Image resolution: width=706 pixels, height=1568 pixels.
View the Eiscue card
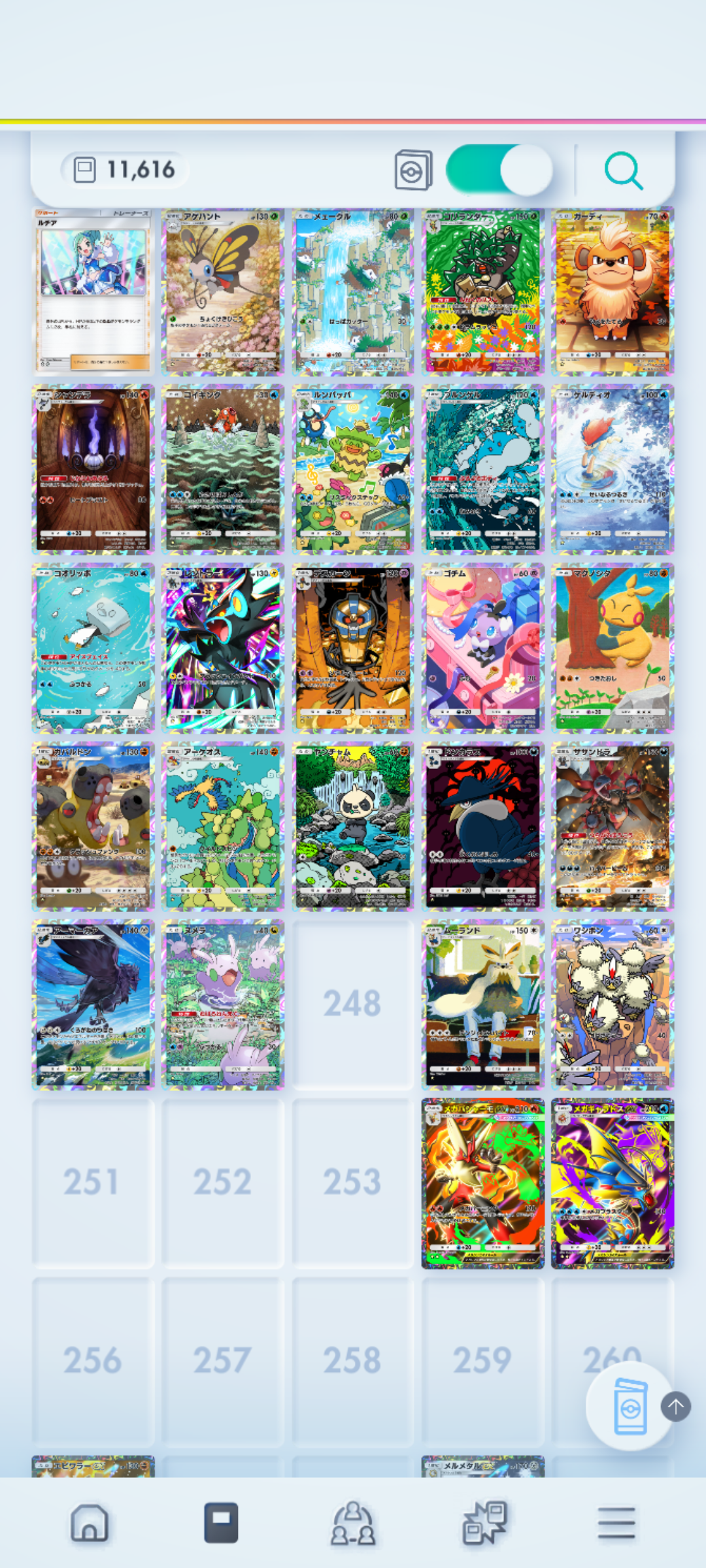pos(93,648)
